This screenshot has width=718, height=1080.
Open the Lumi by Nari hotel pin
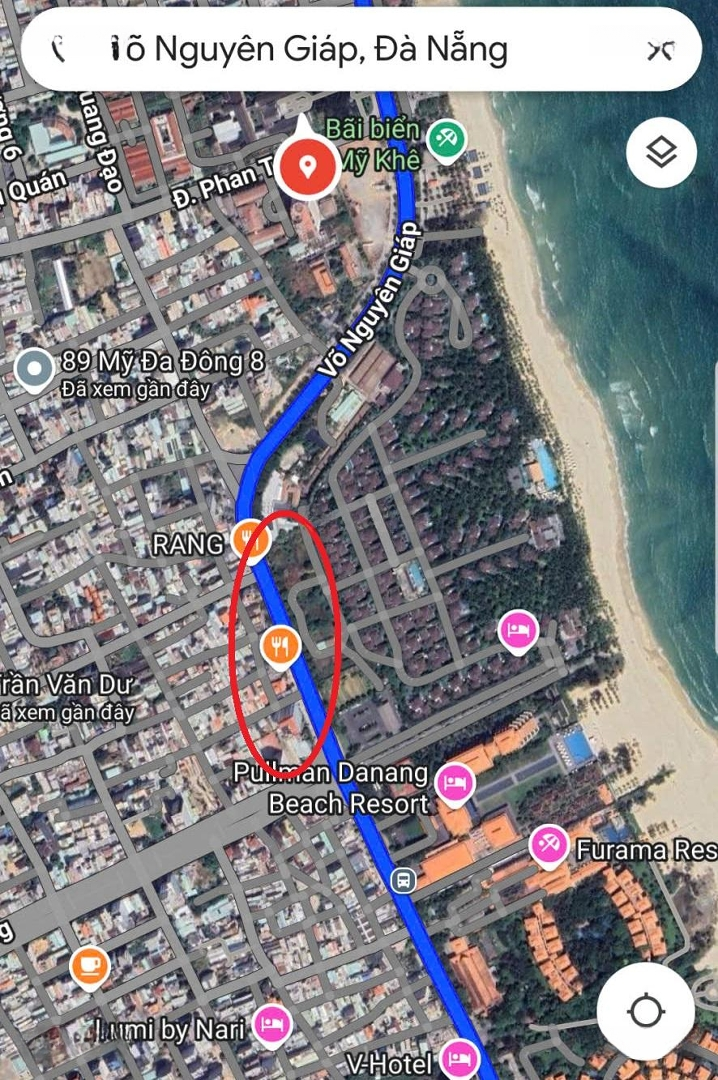coord(271,1022)
